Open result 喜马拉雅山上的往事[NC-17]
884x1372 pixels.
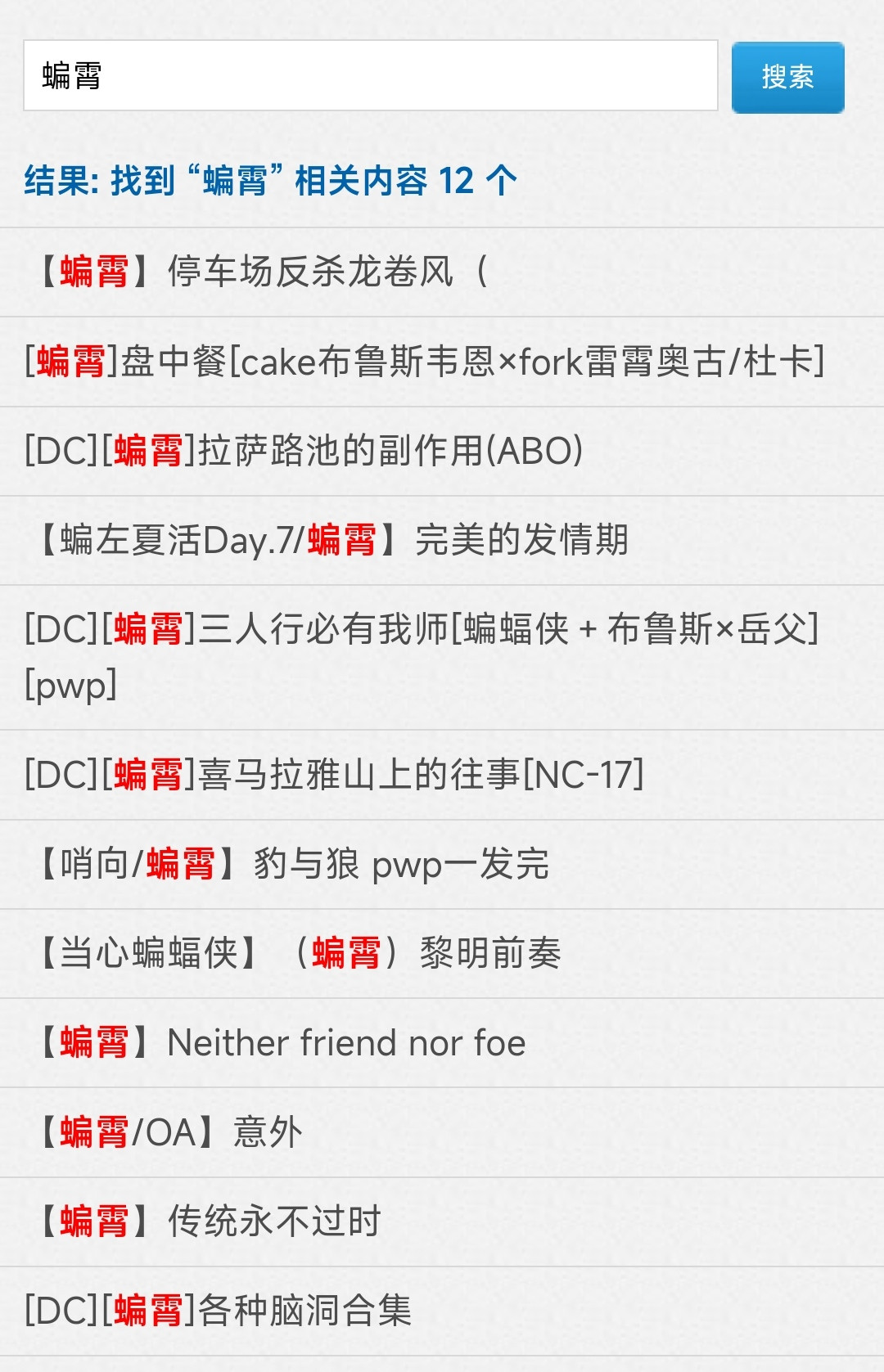334,775
